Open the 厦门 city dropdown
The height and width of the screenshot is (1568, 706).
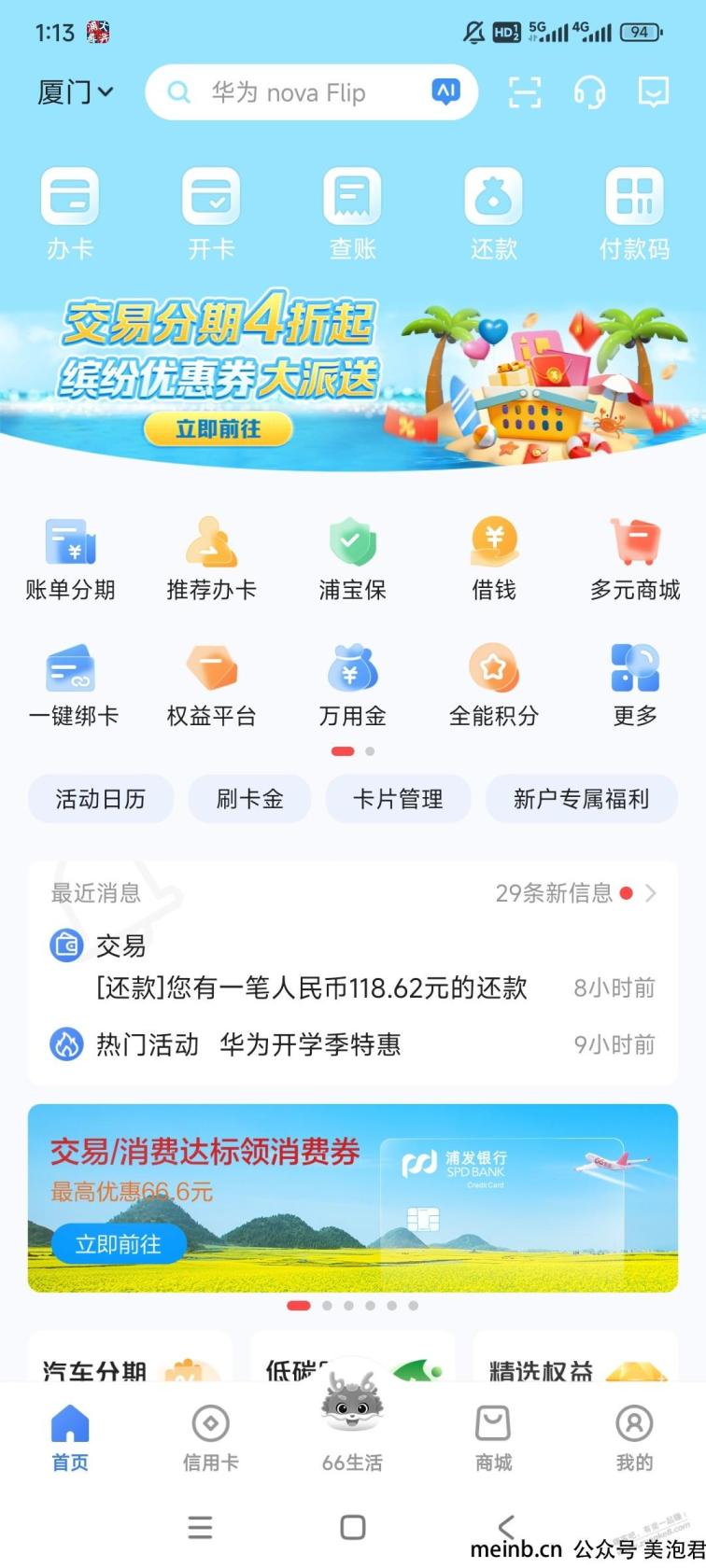[75, 92]
